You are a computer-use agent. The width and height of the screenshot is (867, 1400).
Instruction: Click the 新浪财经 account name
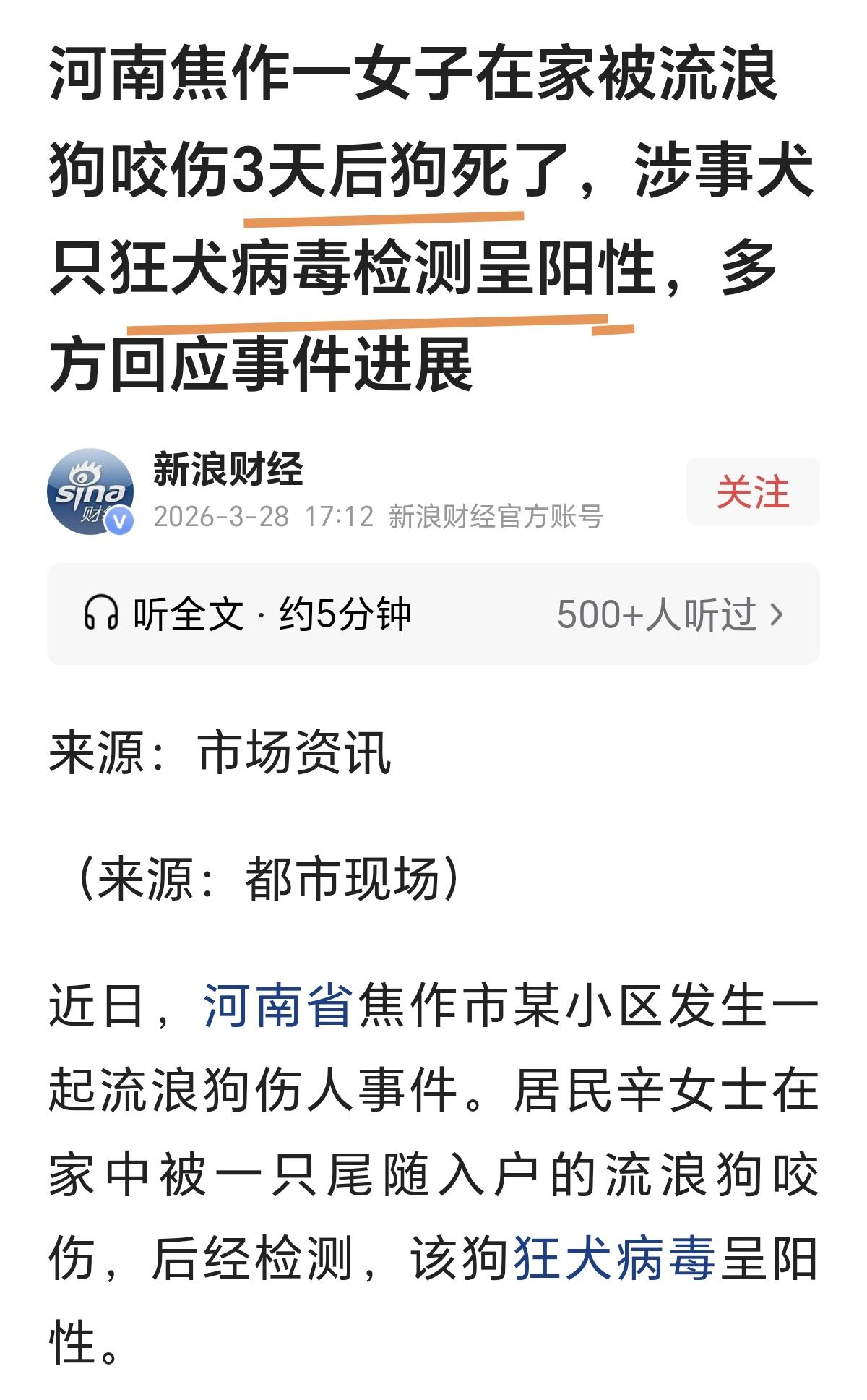(x=227, y=468)
